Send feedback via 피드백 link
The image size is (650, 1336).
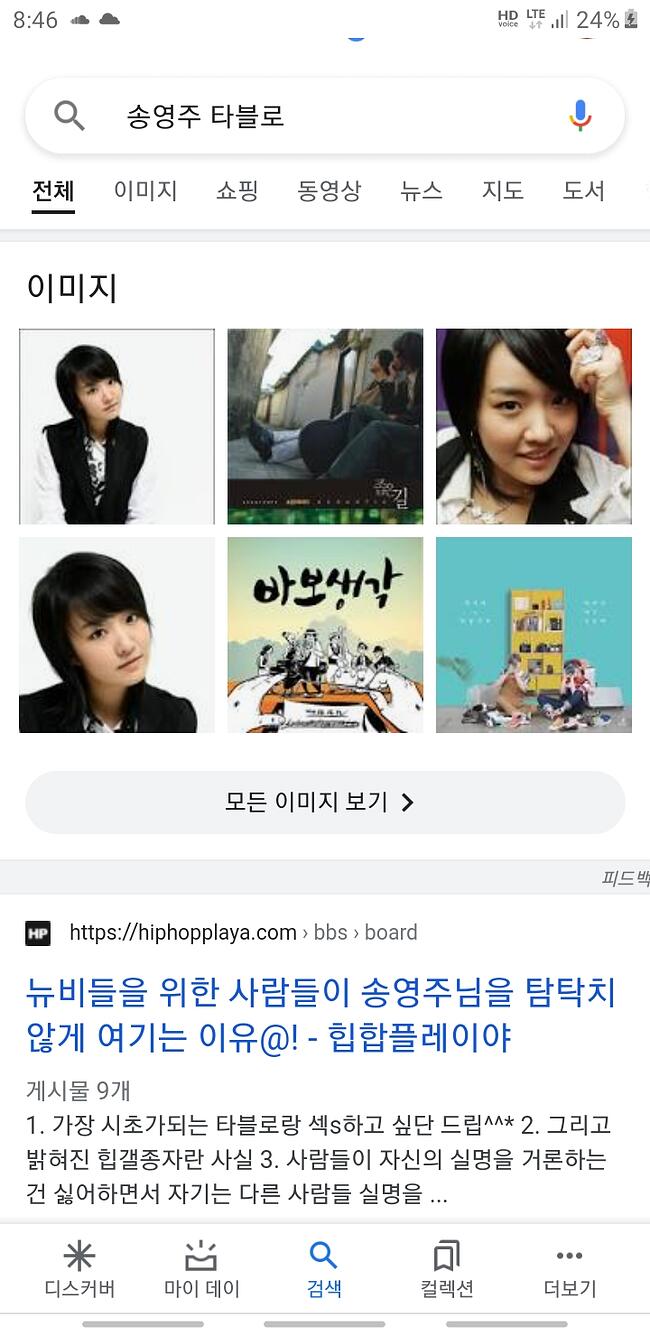click(x=625, y=879)
